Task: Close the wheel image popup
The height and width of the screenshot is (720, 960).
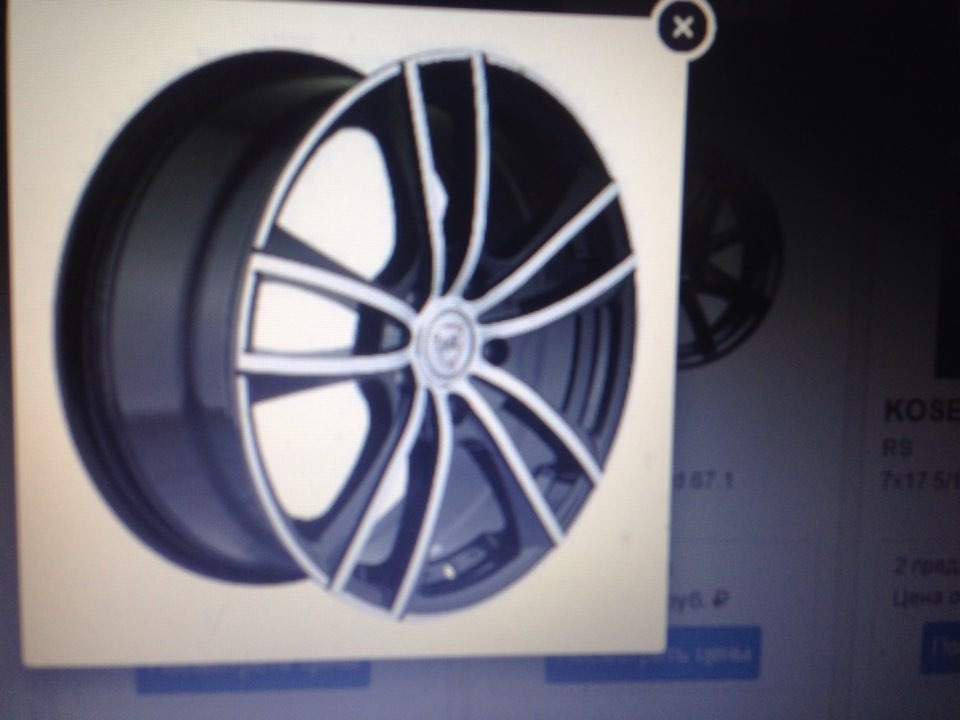Action: [x=684, y=28]
